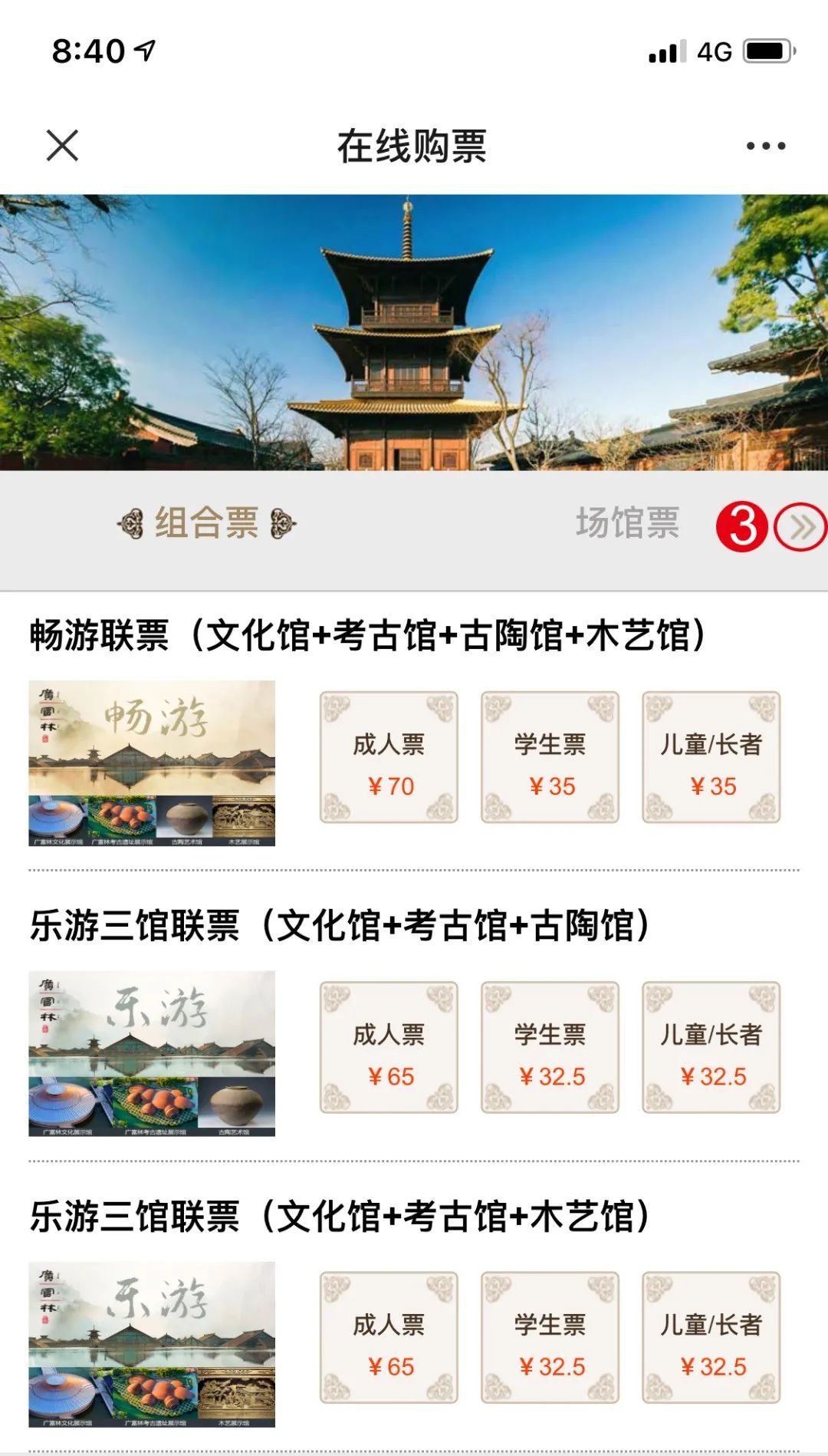Screen dimensions: 828x1456
Task: Open the 文化馆+考古馆+古陶馆 ticket image
Action: click(152, 1053)
